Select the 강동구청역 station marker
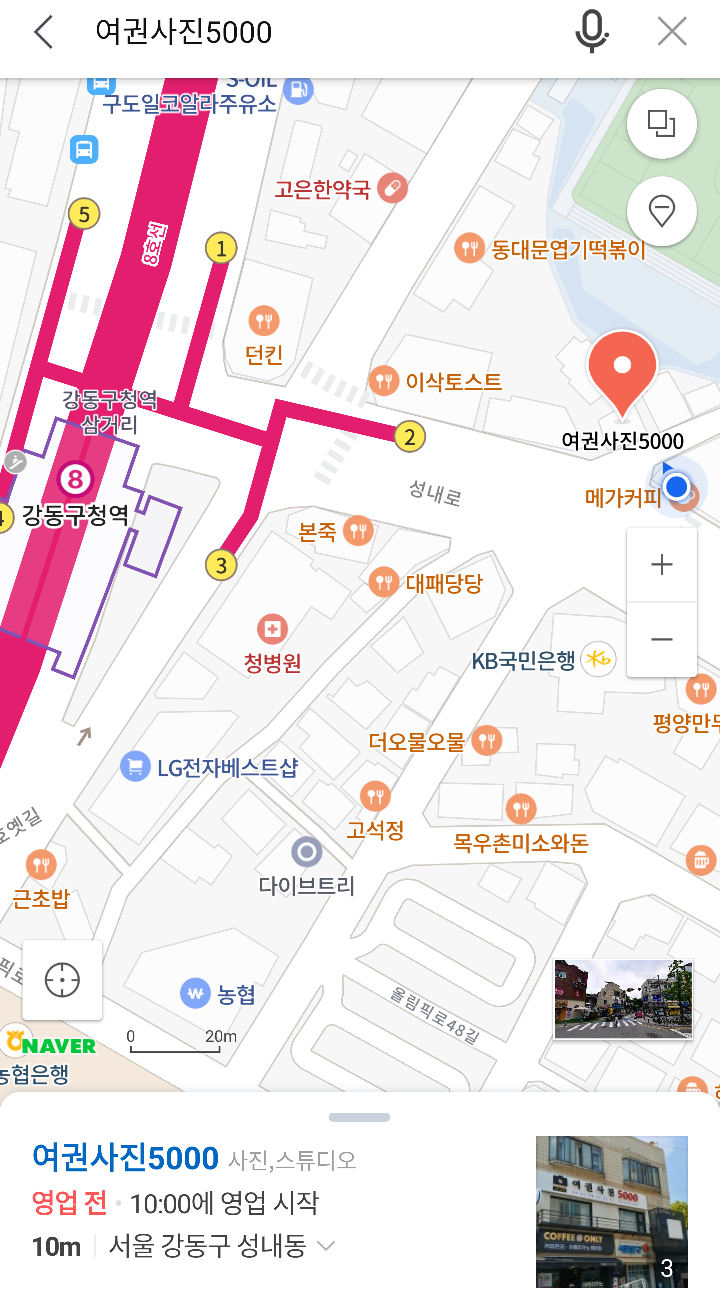720x1304 pixels. pos(76,479)
